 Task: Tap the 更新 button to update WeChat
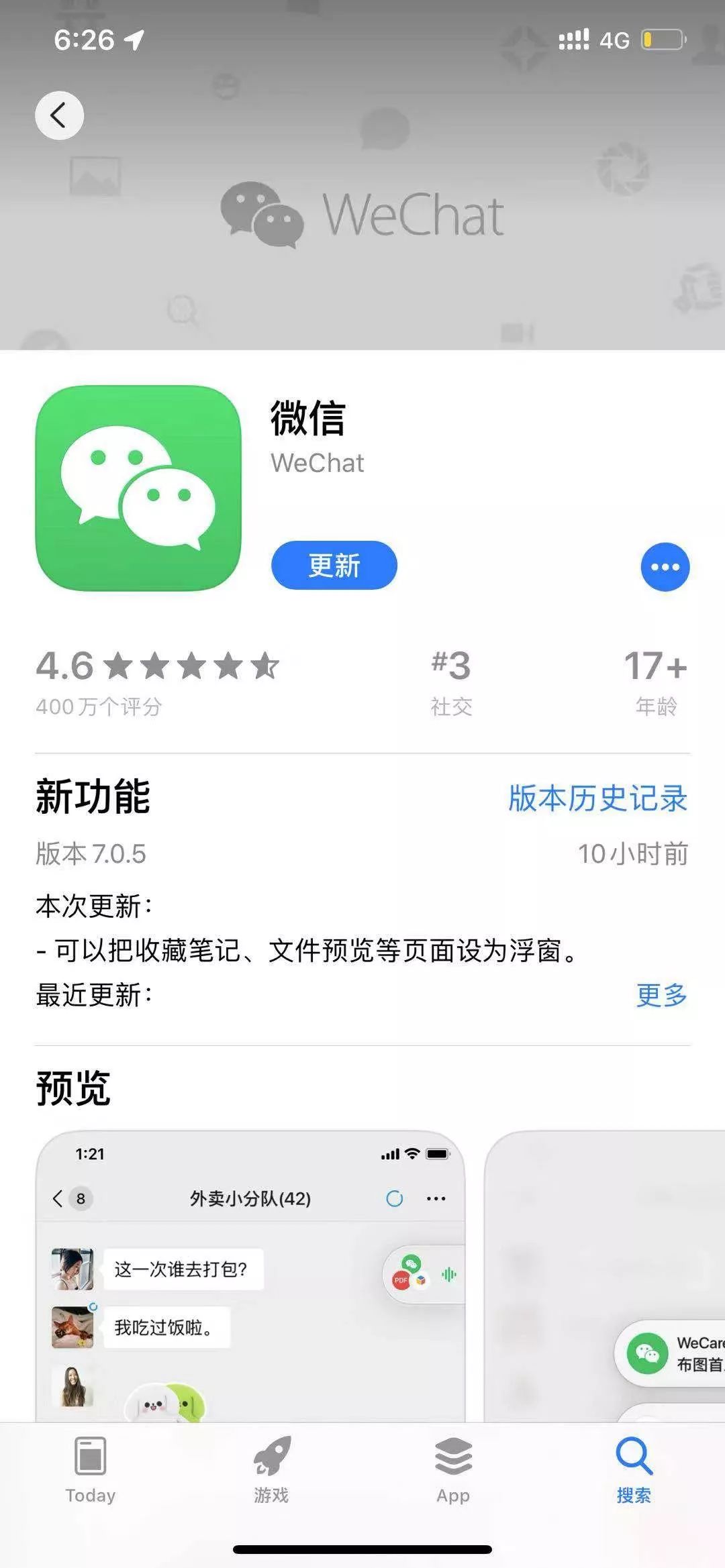[334, 566]
